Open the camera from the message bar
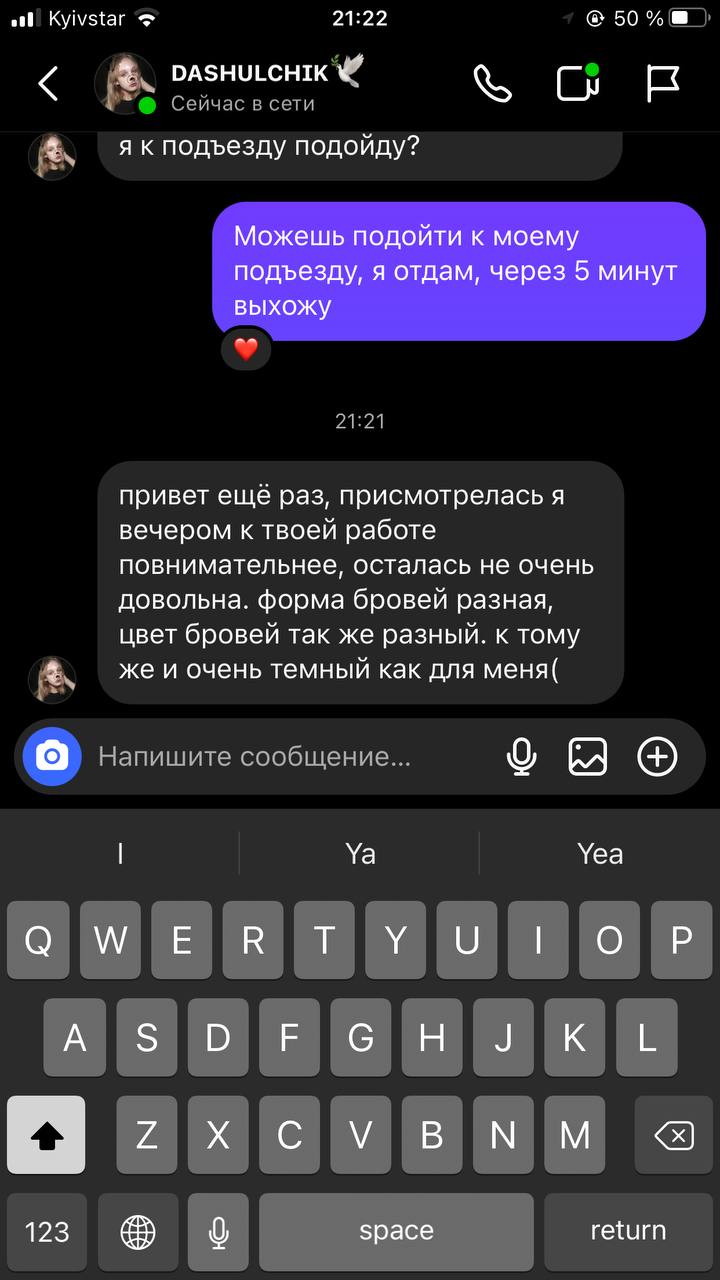Viewport: 720px width, 1280px height. (52, 756)
